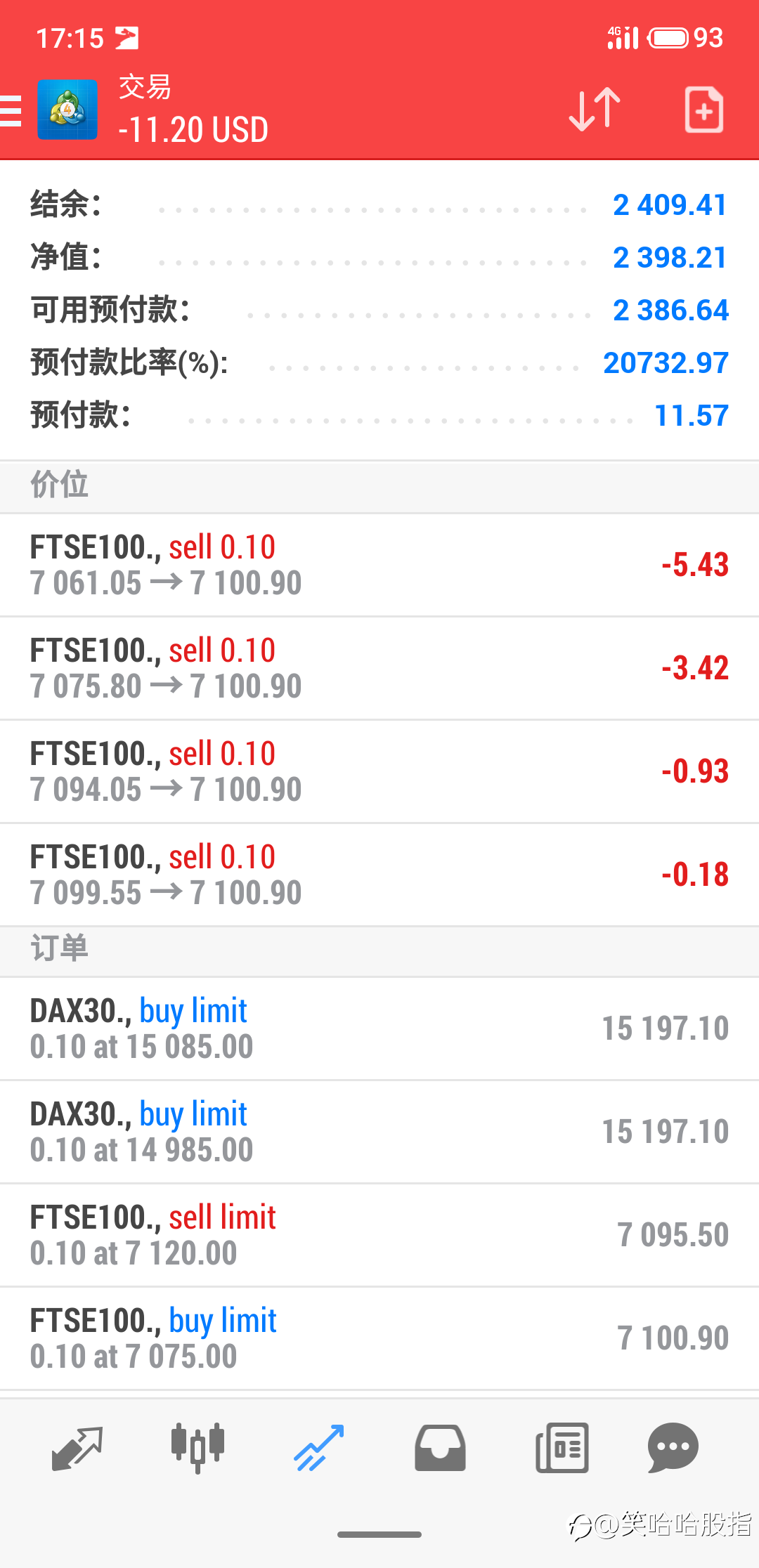Open FTSE100 sell position at 7 099.55

[x=379, y=875]
